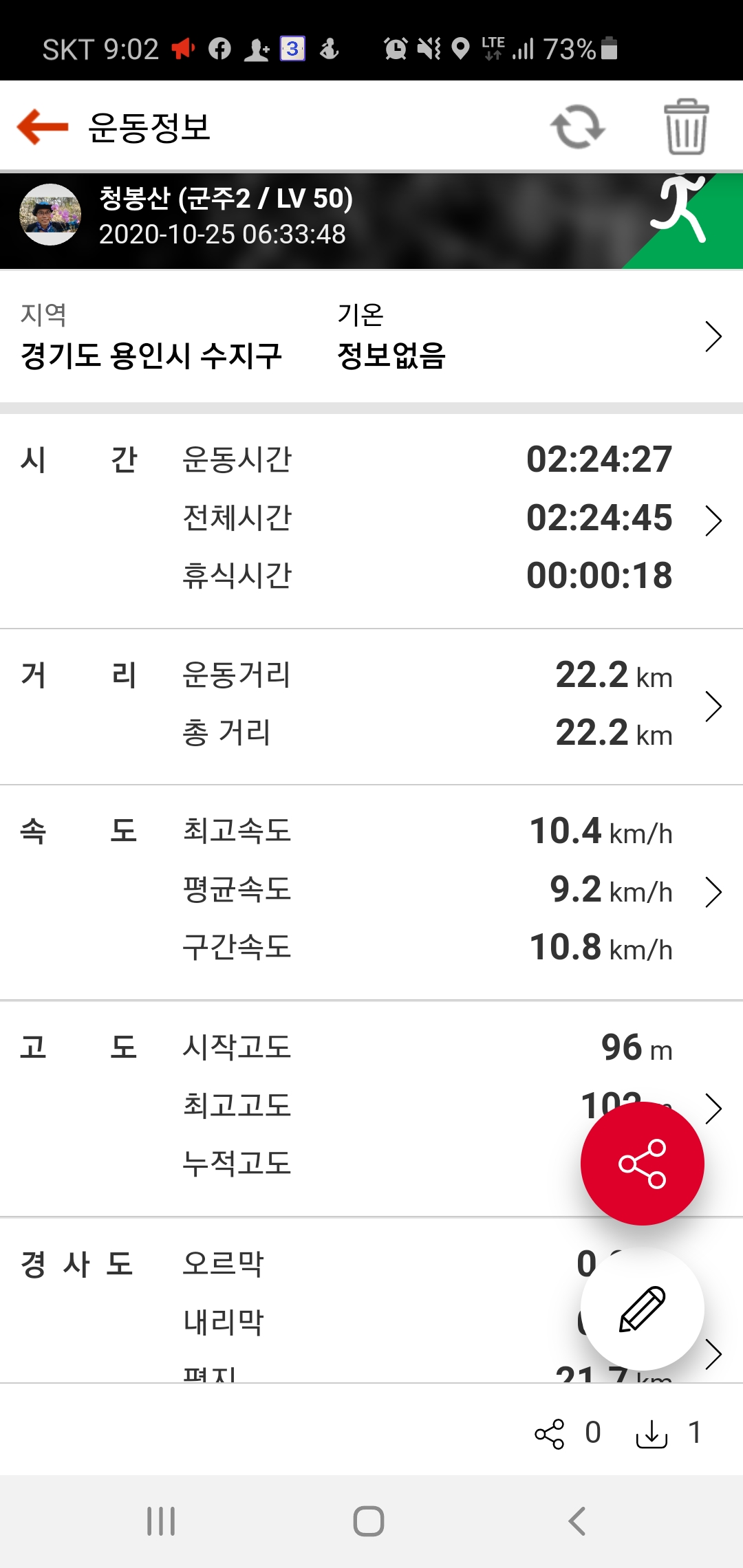The width and height of the screenshot is (743, 1568).
Task: Go back using the red arrow
Action: (43, 127)
